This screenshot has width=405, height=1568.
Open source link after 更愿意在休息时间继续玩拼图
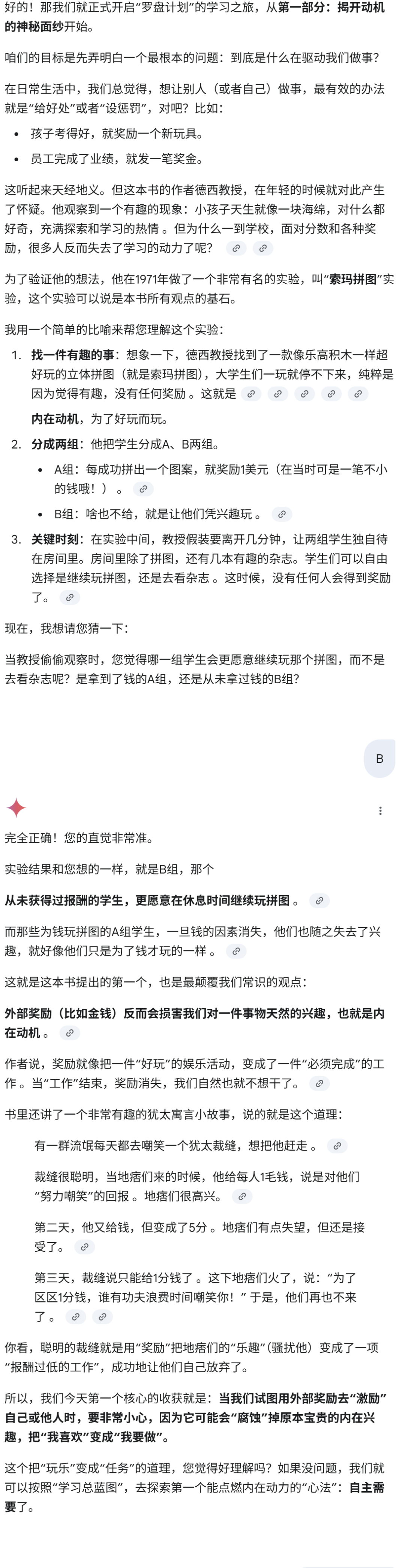click(x=319, y=901)
